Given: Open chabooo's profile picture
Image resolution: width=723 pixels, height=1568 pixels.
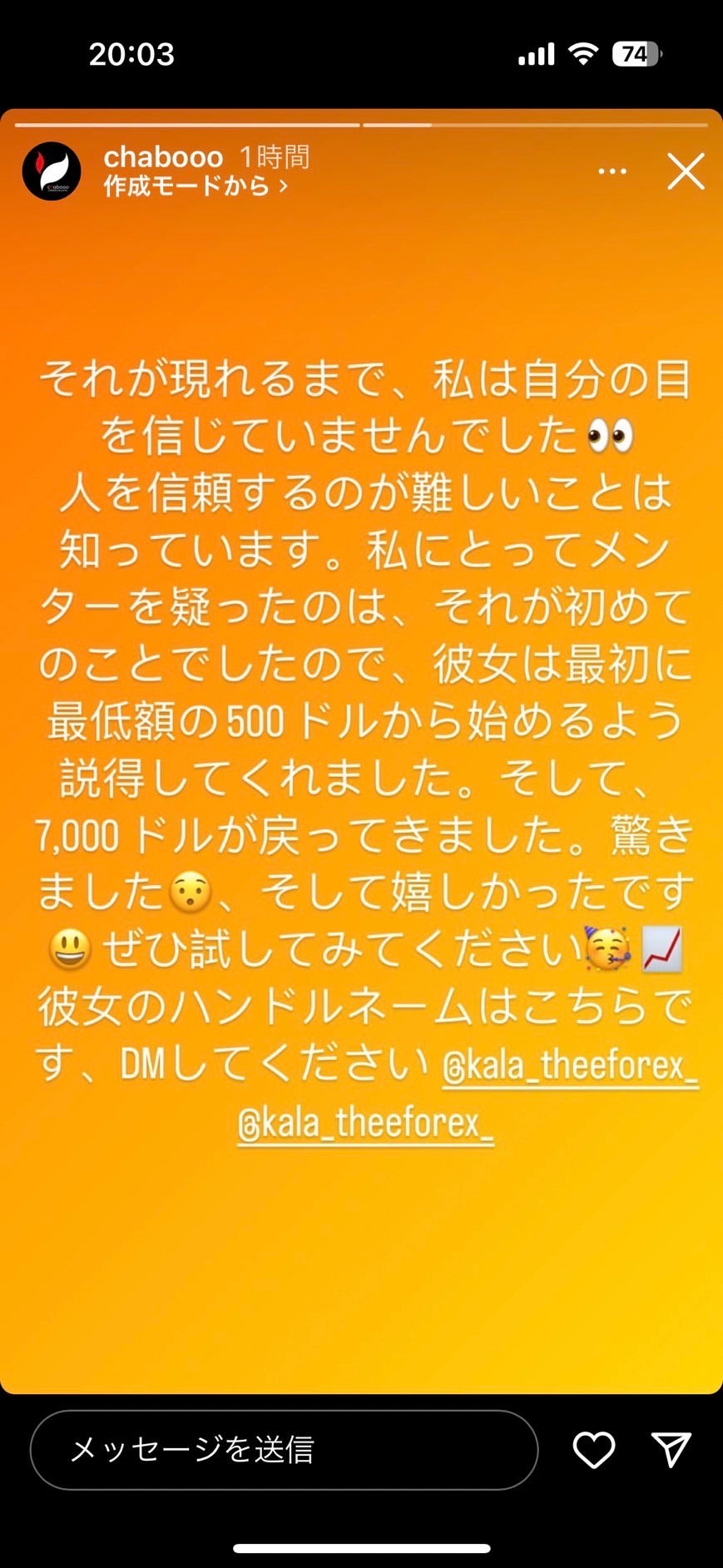Looking at the screenshot, I should click(x=52, y=170).
